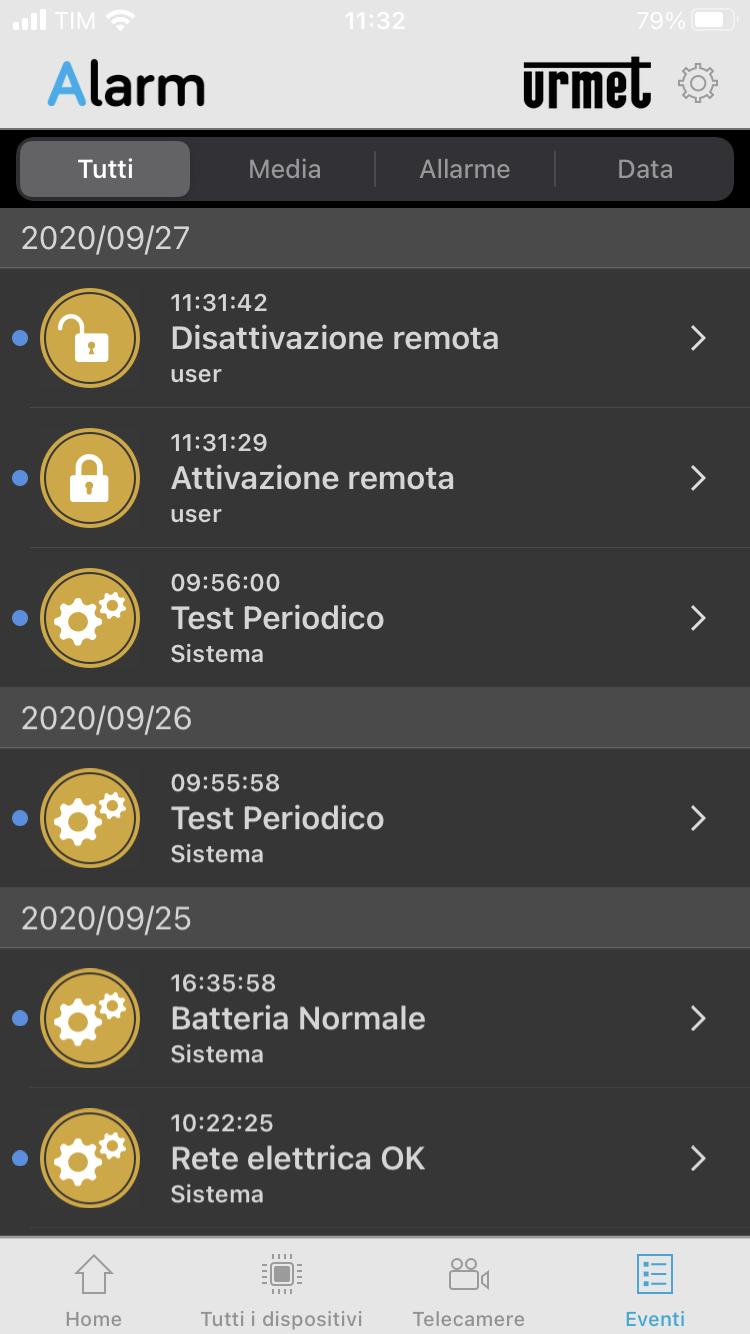Go to the Home tab

[93, 1290]
